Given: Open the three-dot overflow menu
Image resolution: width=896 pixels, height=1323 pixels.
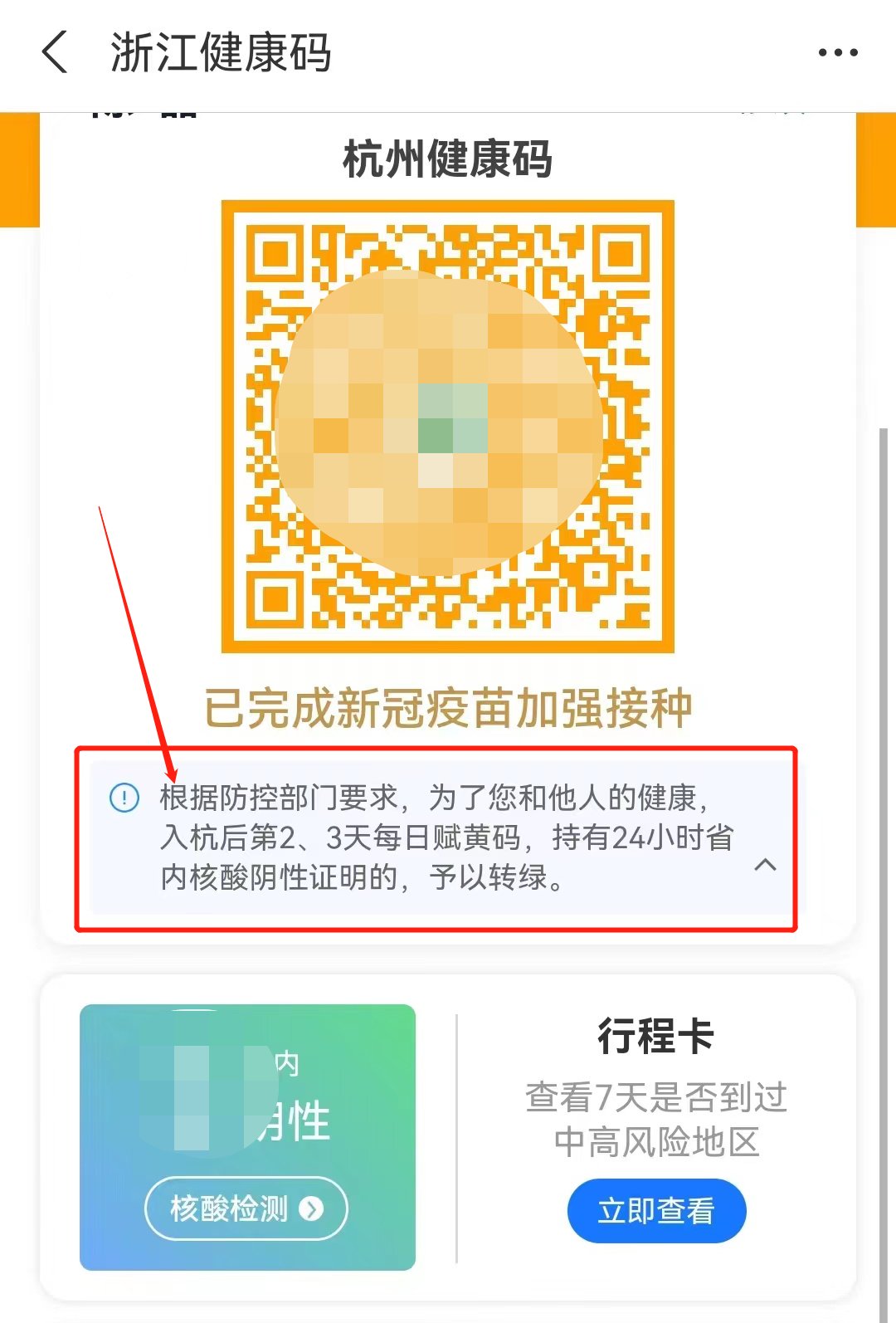Looking at the screenshot, I should 837,52.
